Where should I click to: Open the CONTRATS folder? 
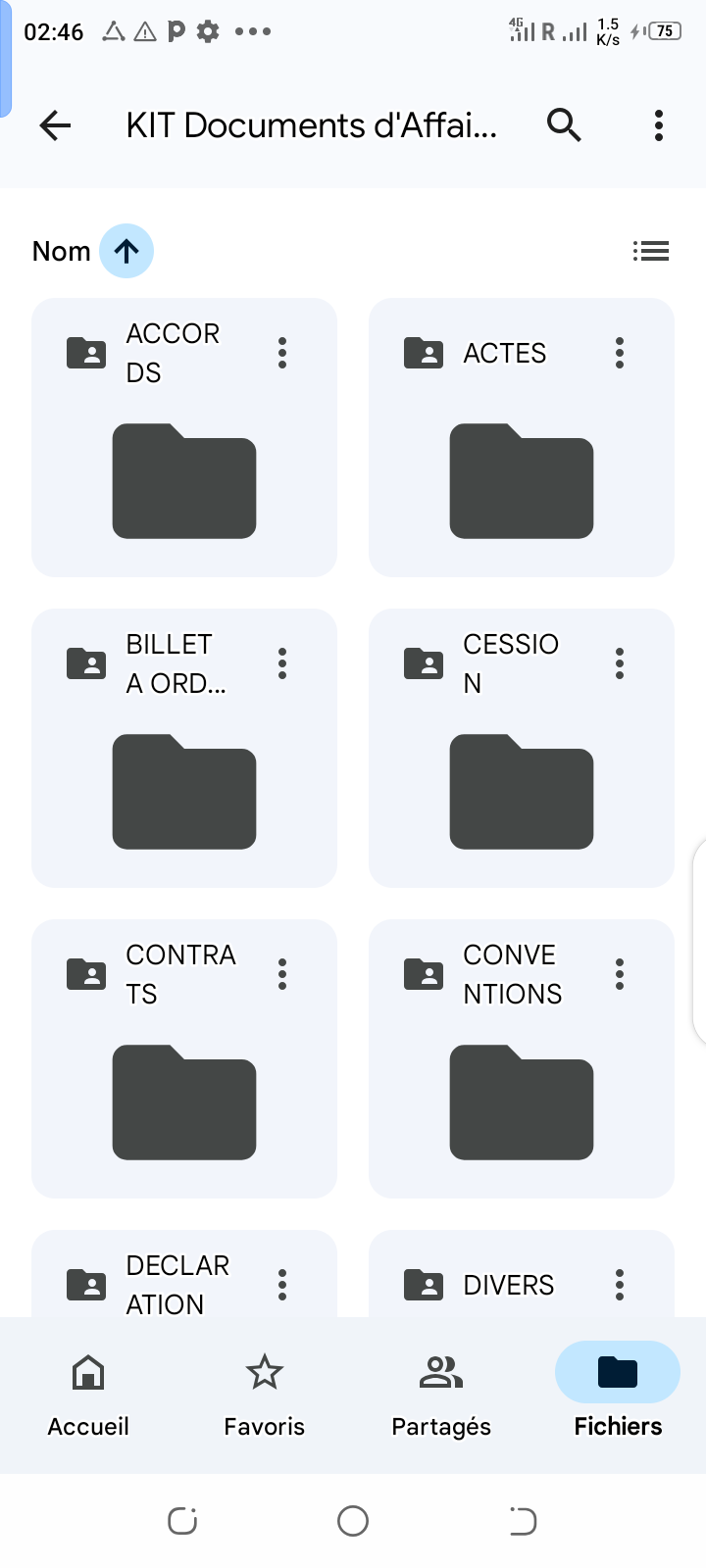pos(184,1058)
